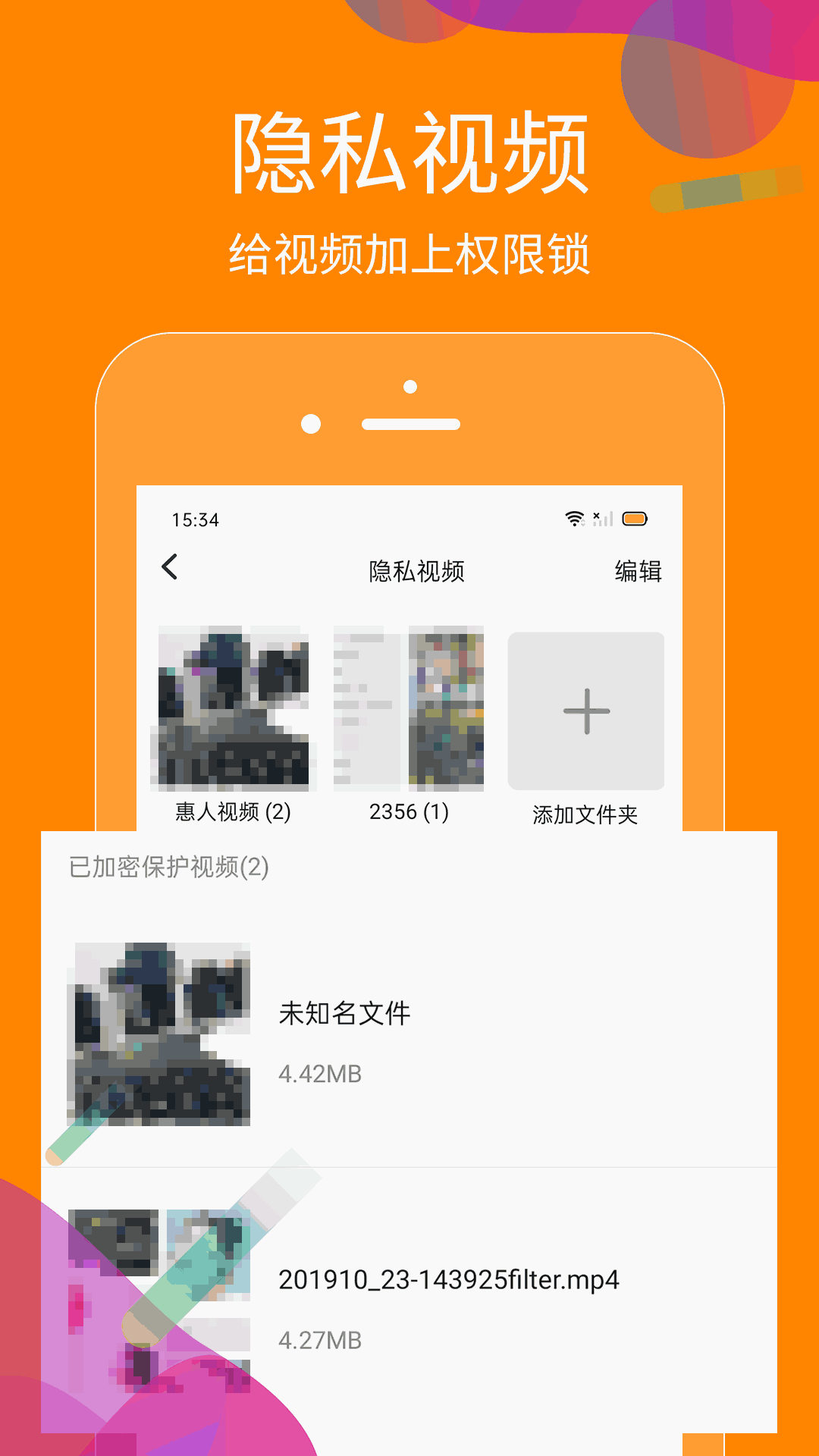Tap the 4.42MB file size text
This screenshot has width=819, height=1456.
click(319, 1073)
